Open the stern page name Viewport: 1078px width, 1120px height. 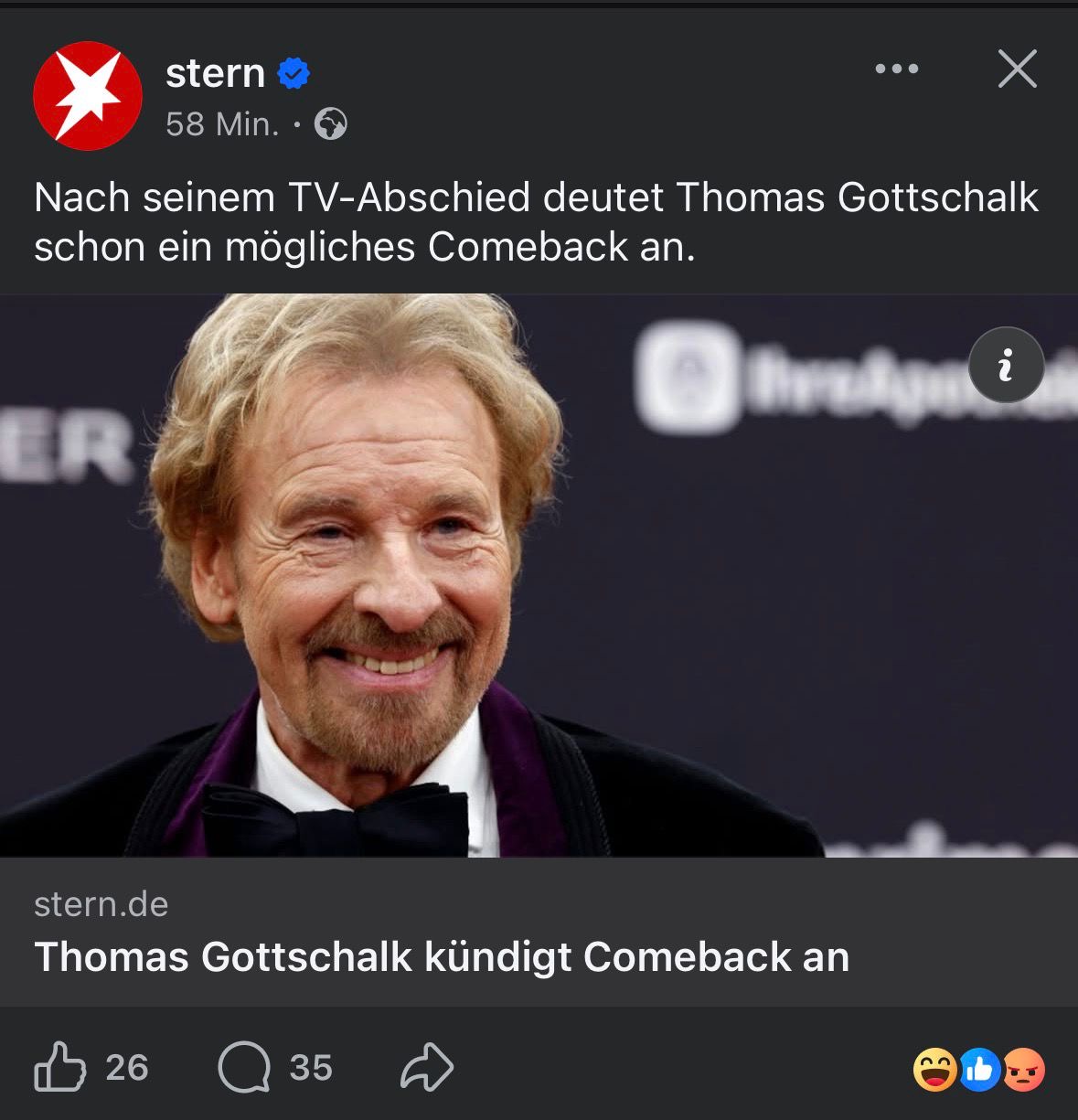click(x=216, y=73)
